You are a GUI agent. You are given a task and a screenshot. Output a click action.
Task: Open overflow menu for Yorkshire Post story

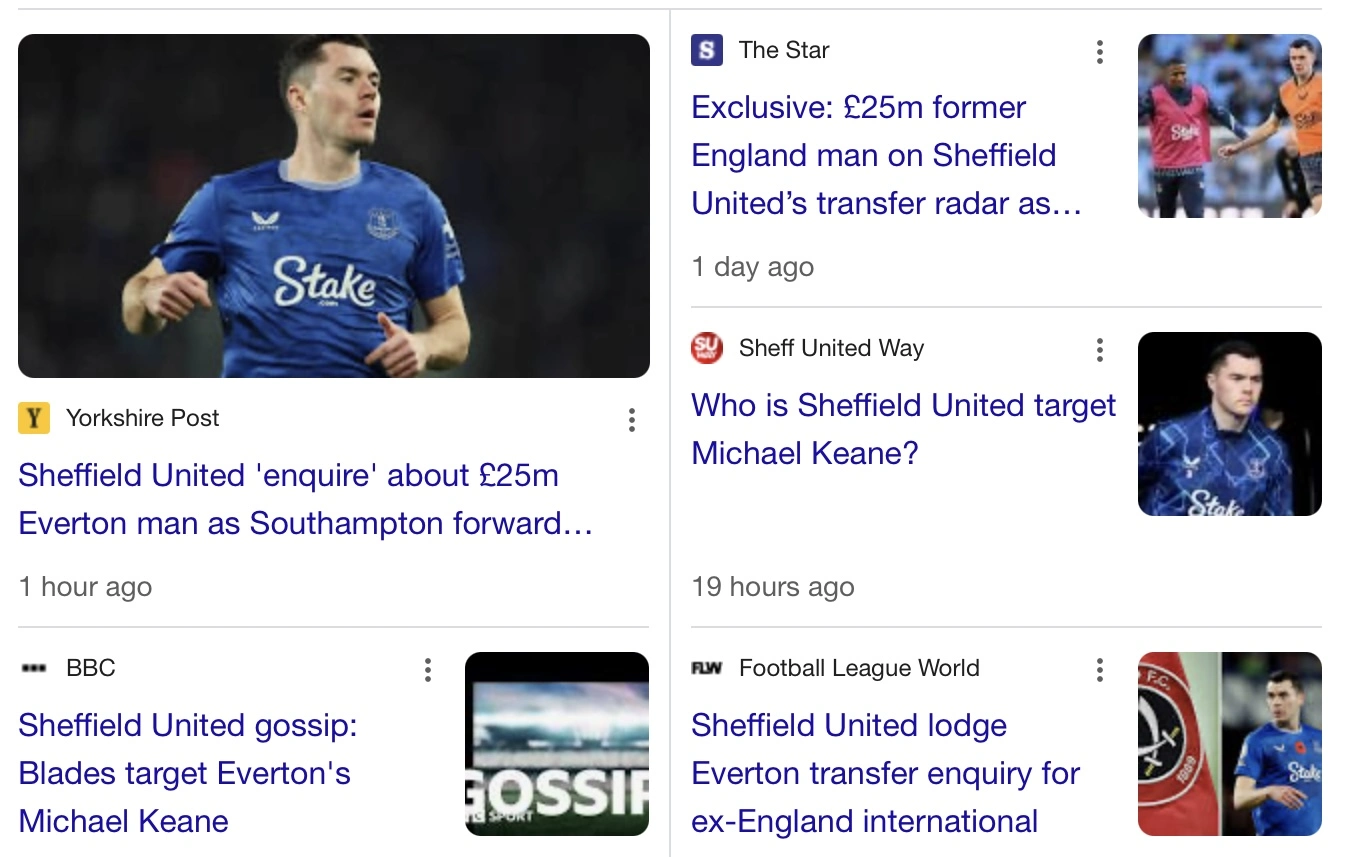point(631,420)
